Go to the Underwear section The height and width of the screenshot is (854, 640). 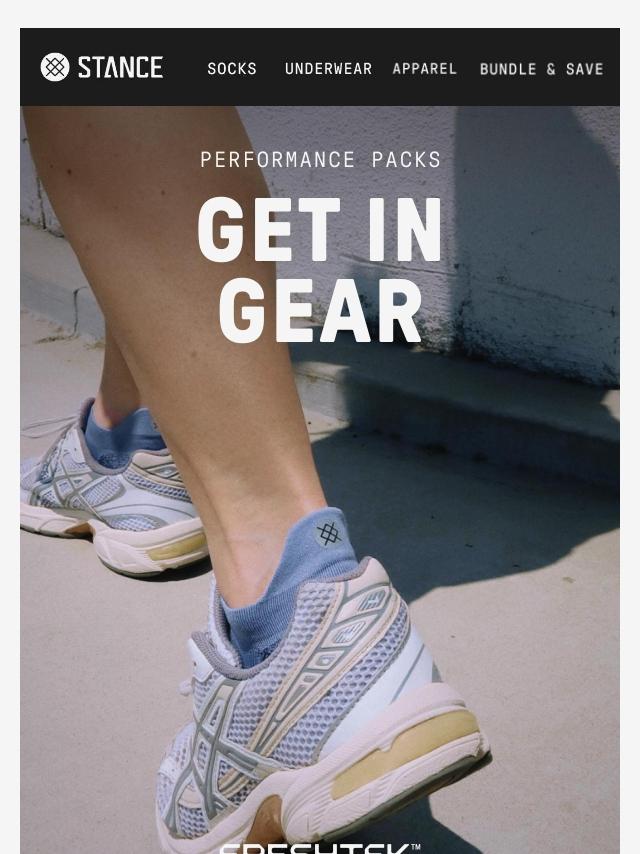[328, 69]
